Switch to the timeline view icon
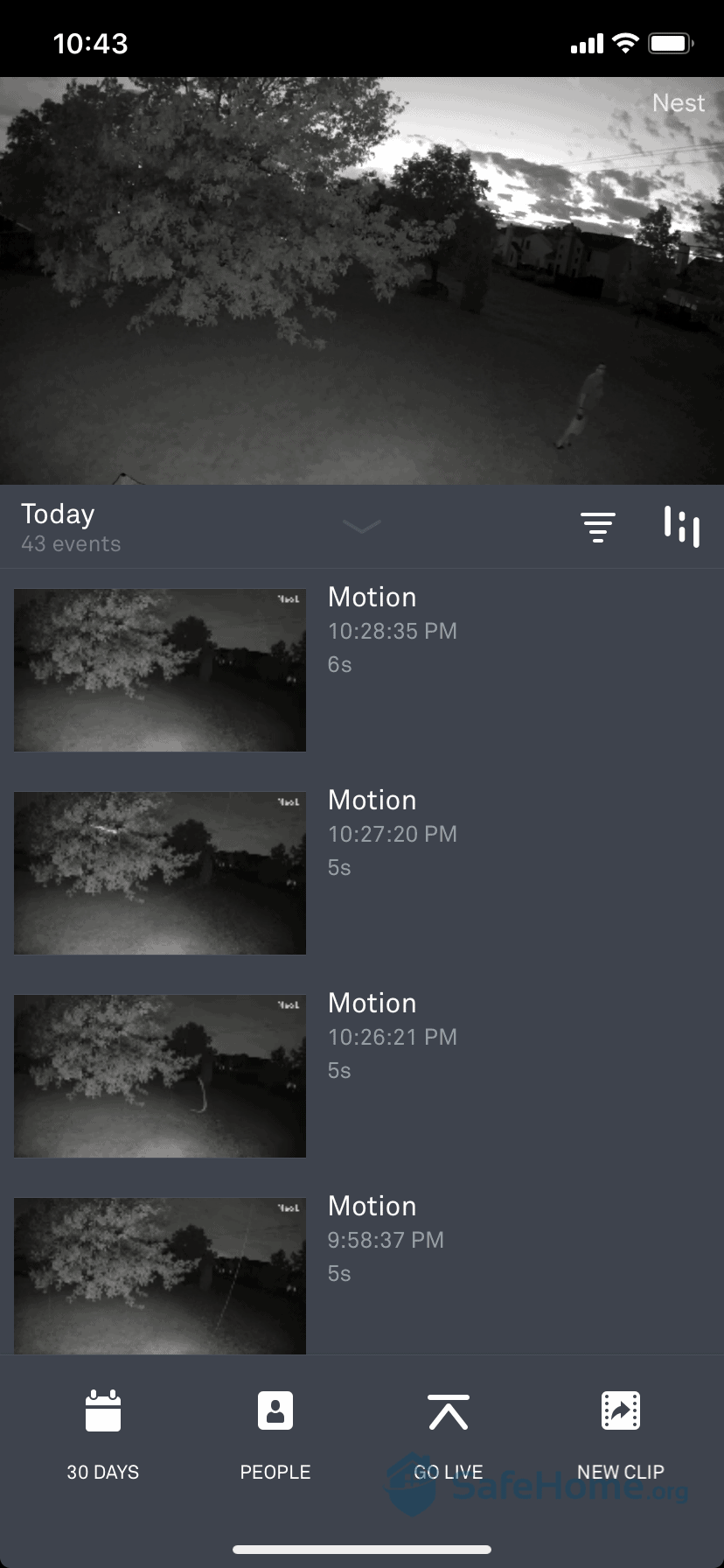 point(681,527)
